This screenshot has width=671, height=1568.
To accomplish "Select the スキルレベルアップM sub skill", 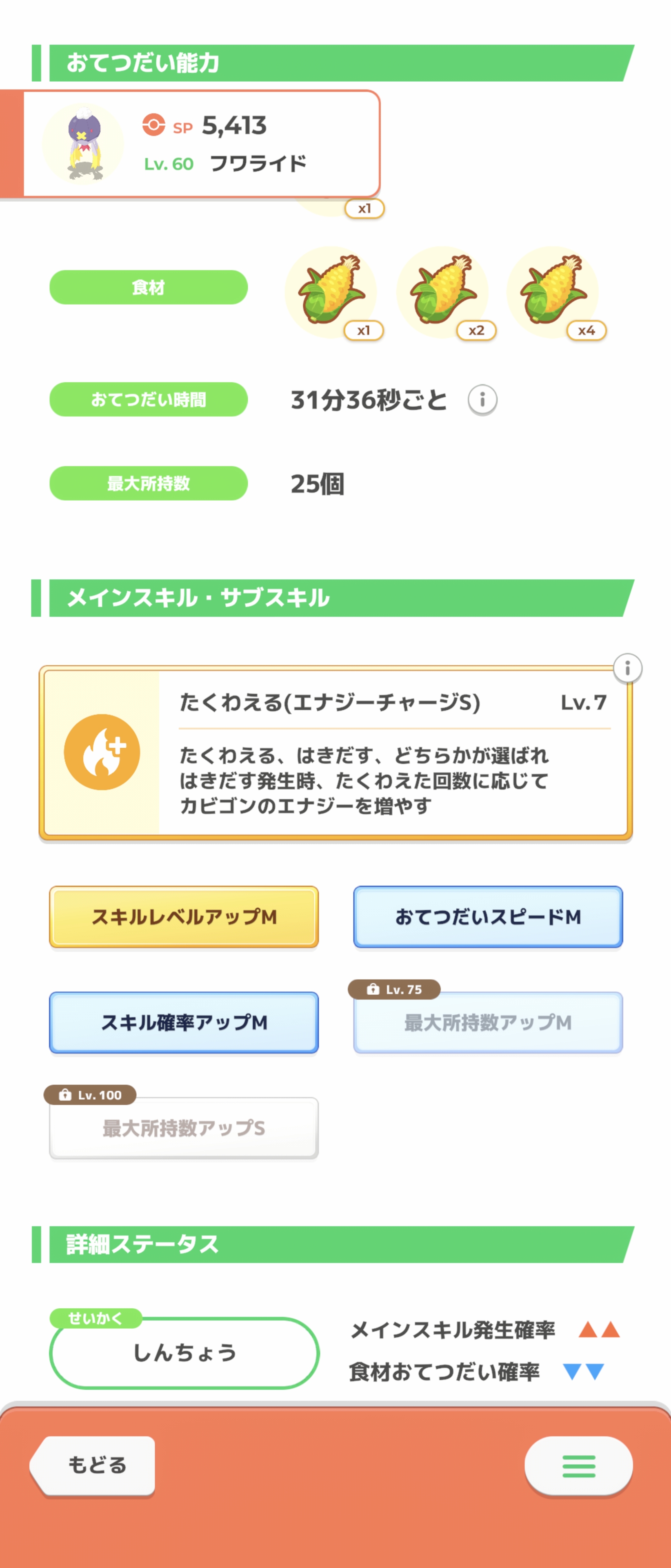I will click(184, 917).
